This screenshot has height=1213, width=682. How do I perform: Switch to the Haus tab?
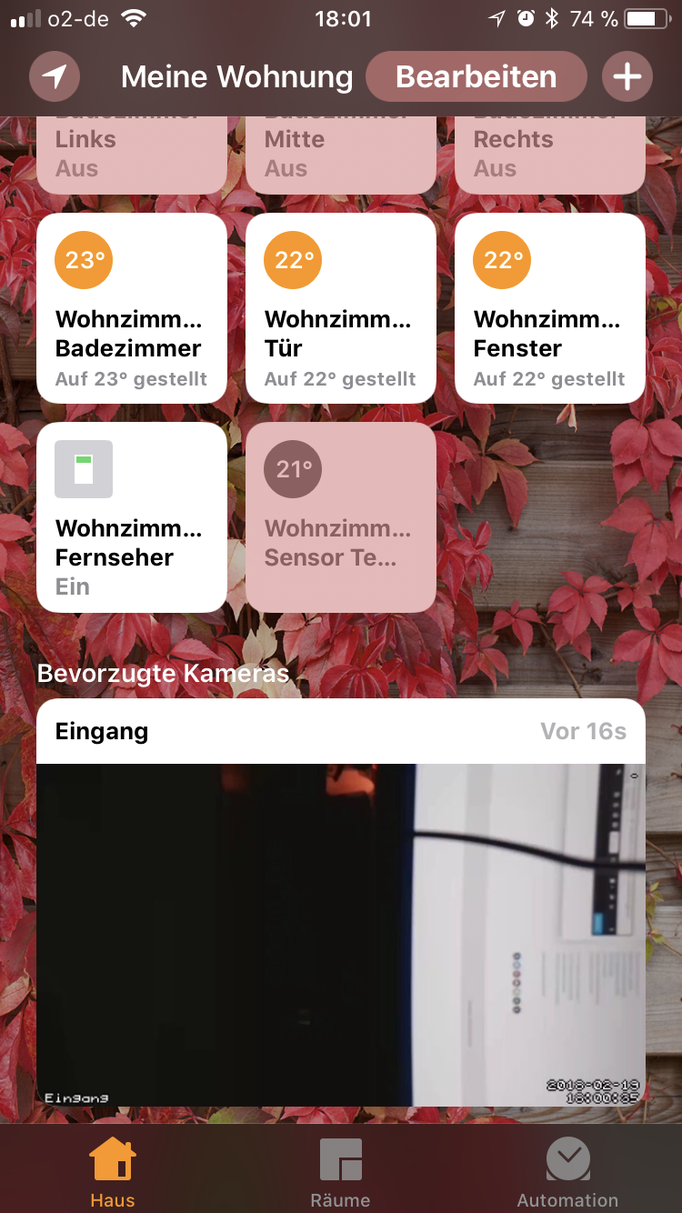(112, 1172)
